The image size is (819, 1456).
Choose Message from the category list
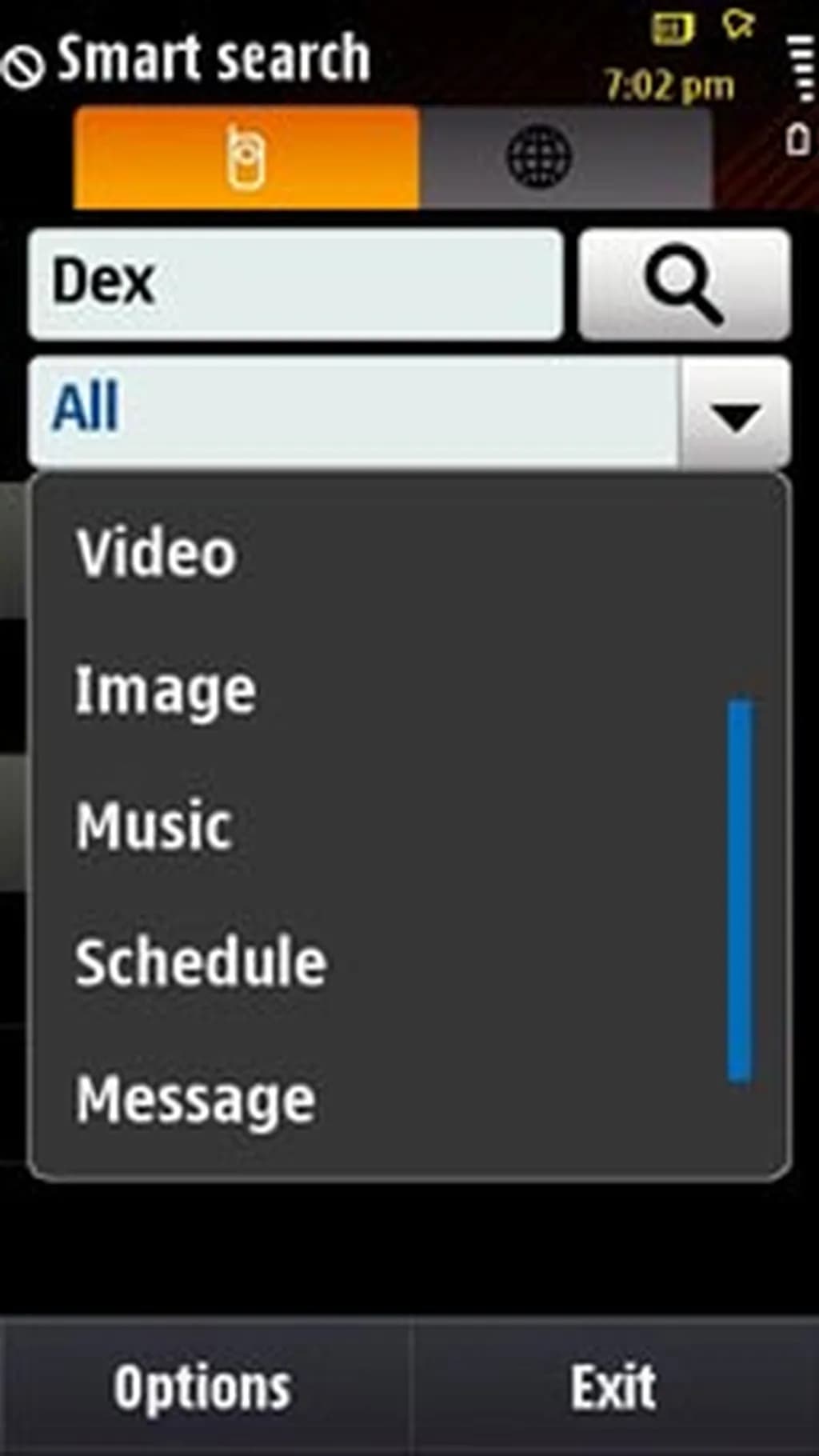coord(196,1099)
